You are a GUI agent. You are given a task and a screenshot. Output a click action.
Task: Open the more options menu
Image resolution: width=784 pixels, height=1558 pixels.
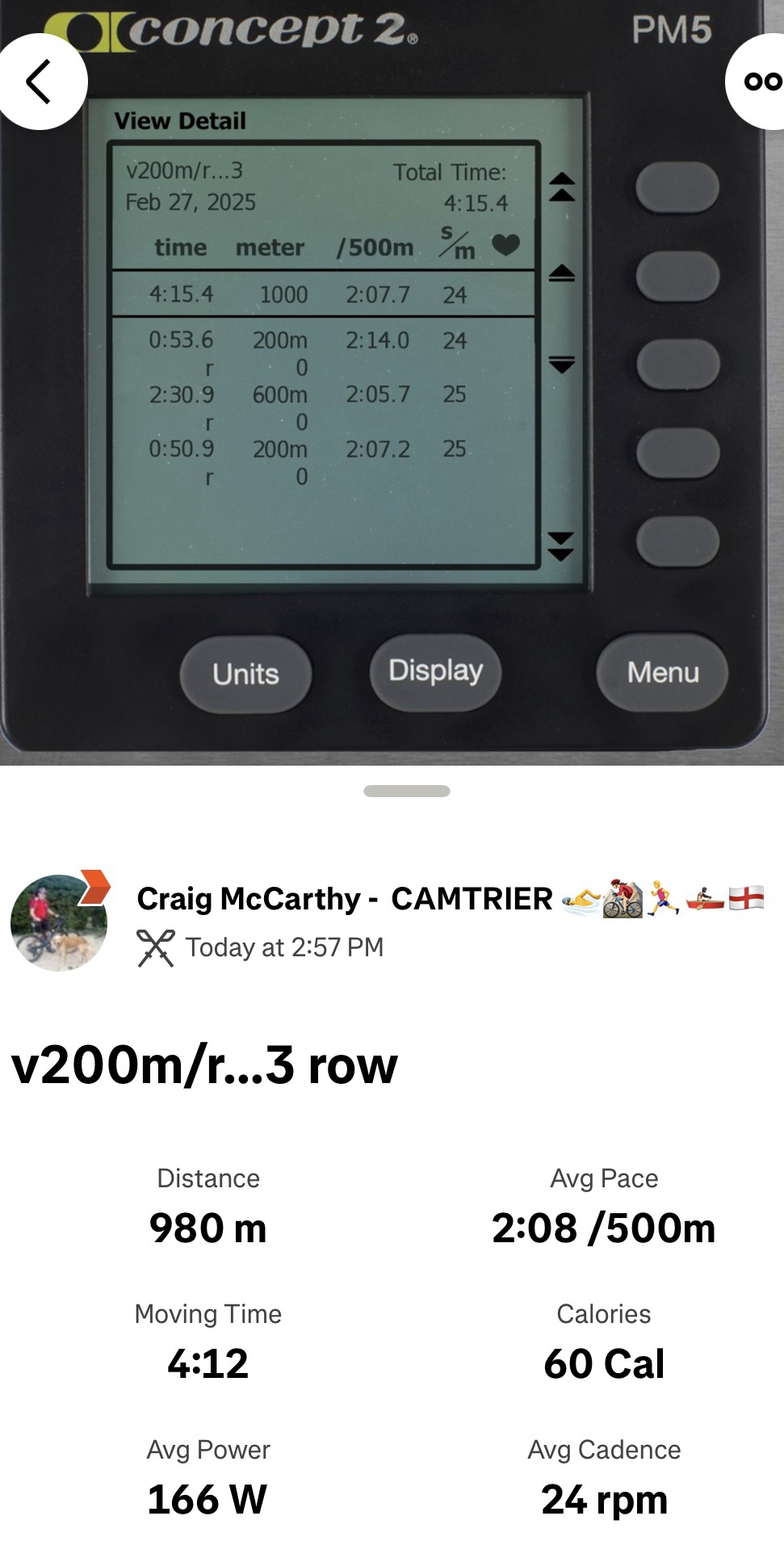[761, 82]
